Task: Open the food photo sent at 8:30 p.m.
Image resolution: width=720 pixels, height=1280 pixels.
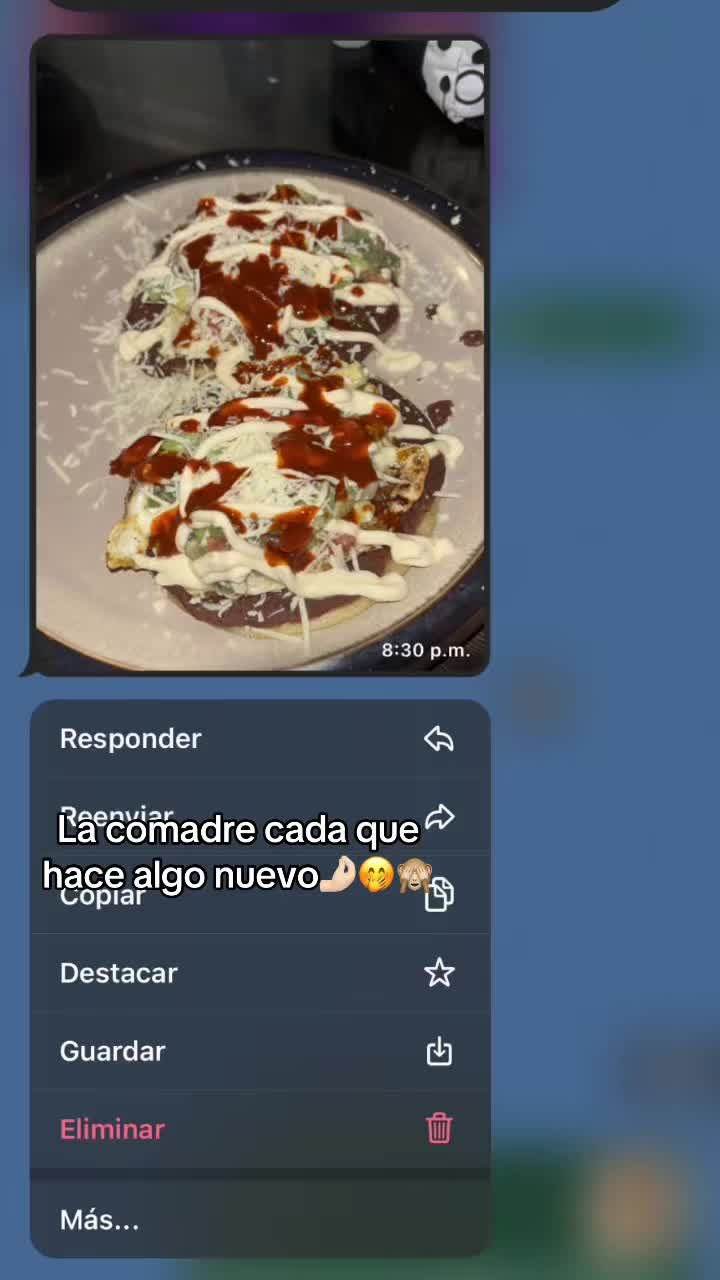Action: 260,355
